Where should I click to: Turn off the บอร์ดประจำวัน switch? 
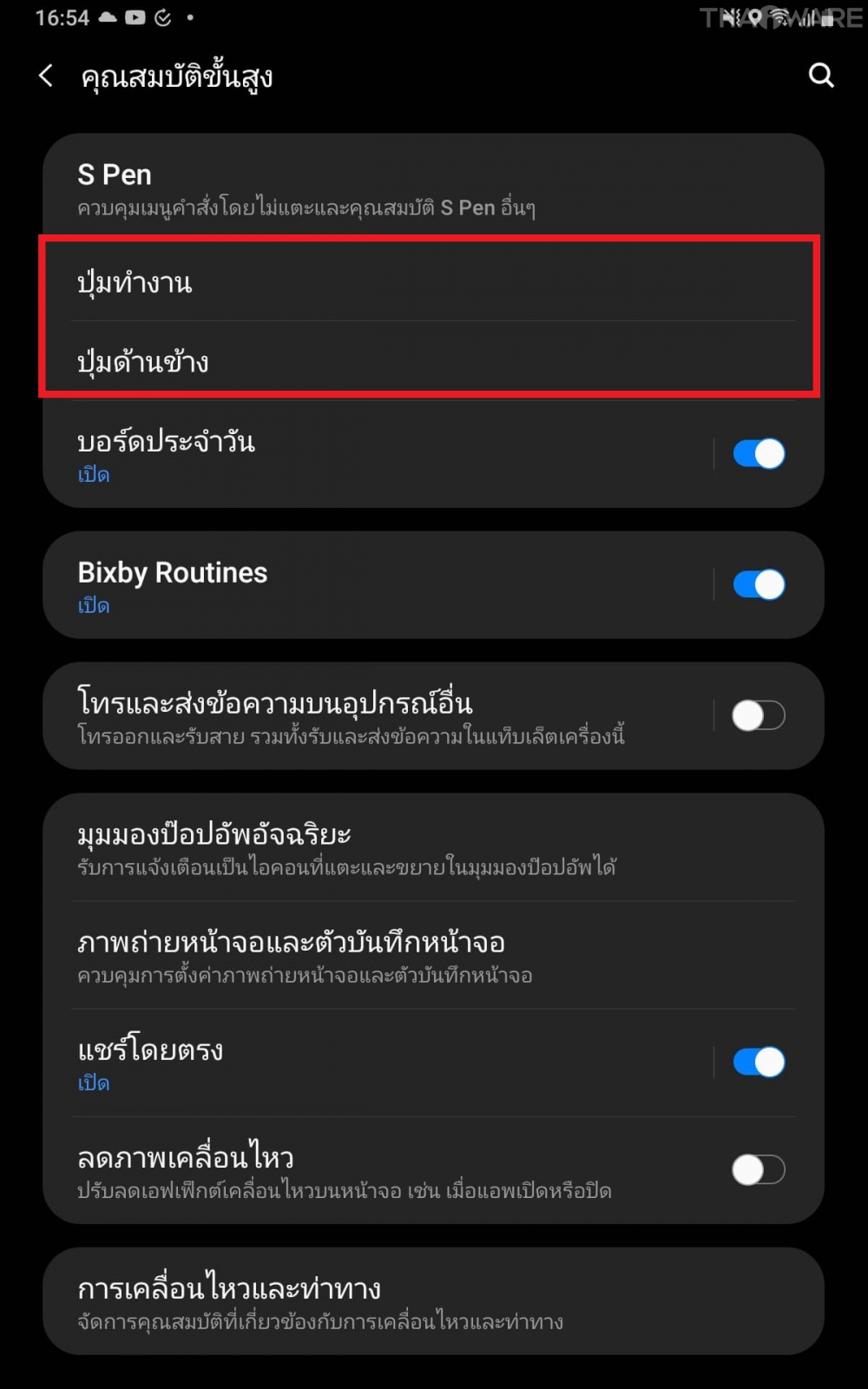coord(759,453)
